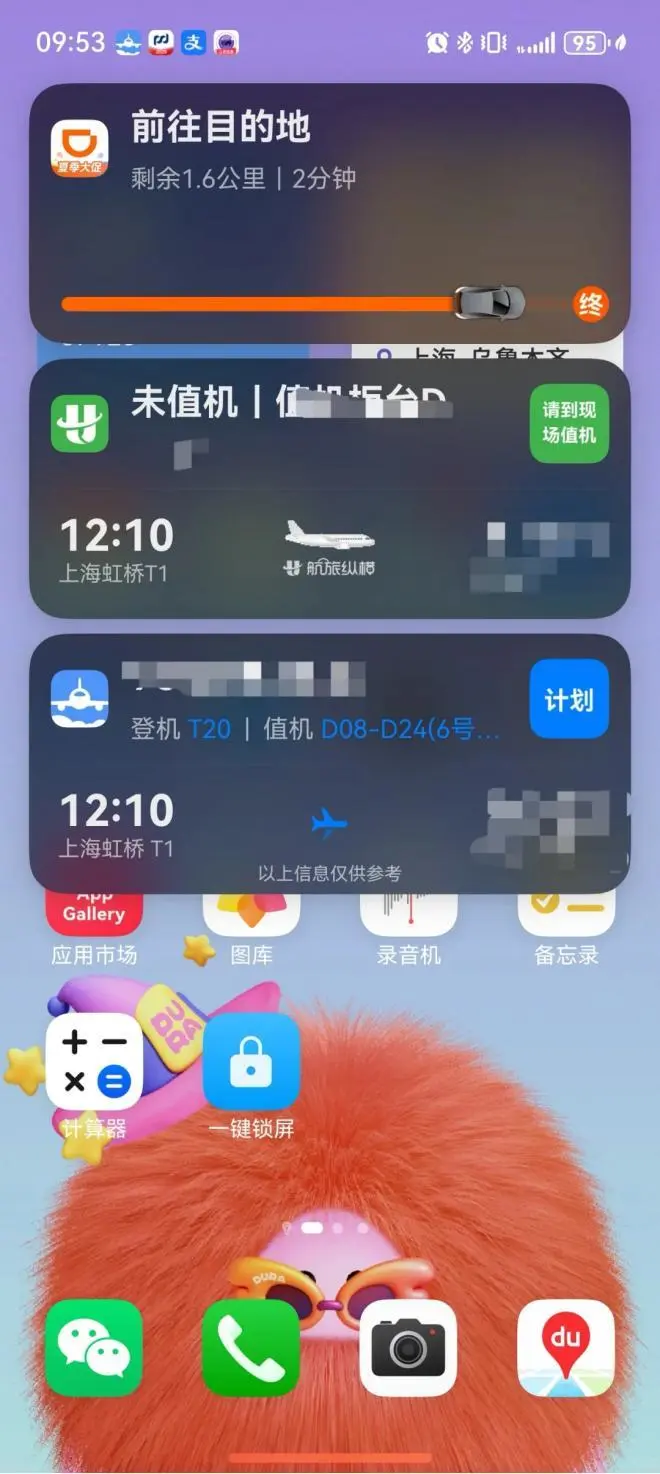Open WeChat from the dock
Screen dimensions: 660x1474
point(94,1347)
